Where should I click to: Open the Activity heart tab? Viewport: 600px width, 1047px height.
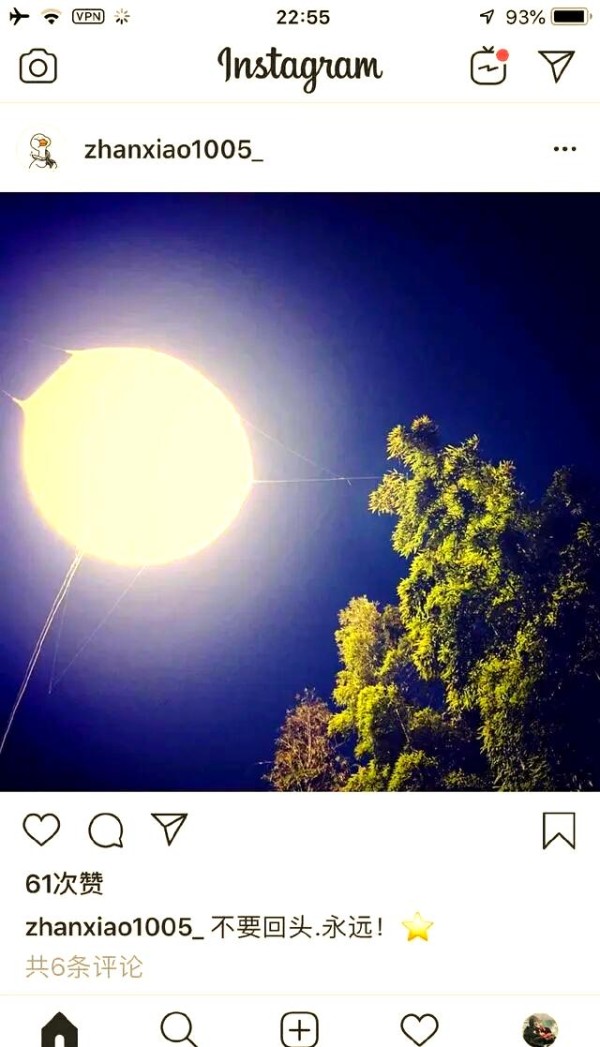[419, 1029]
